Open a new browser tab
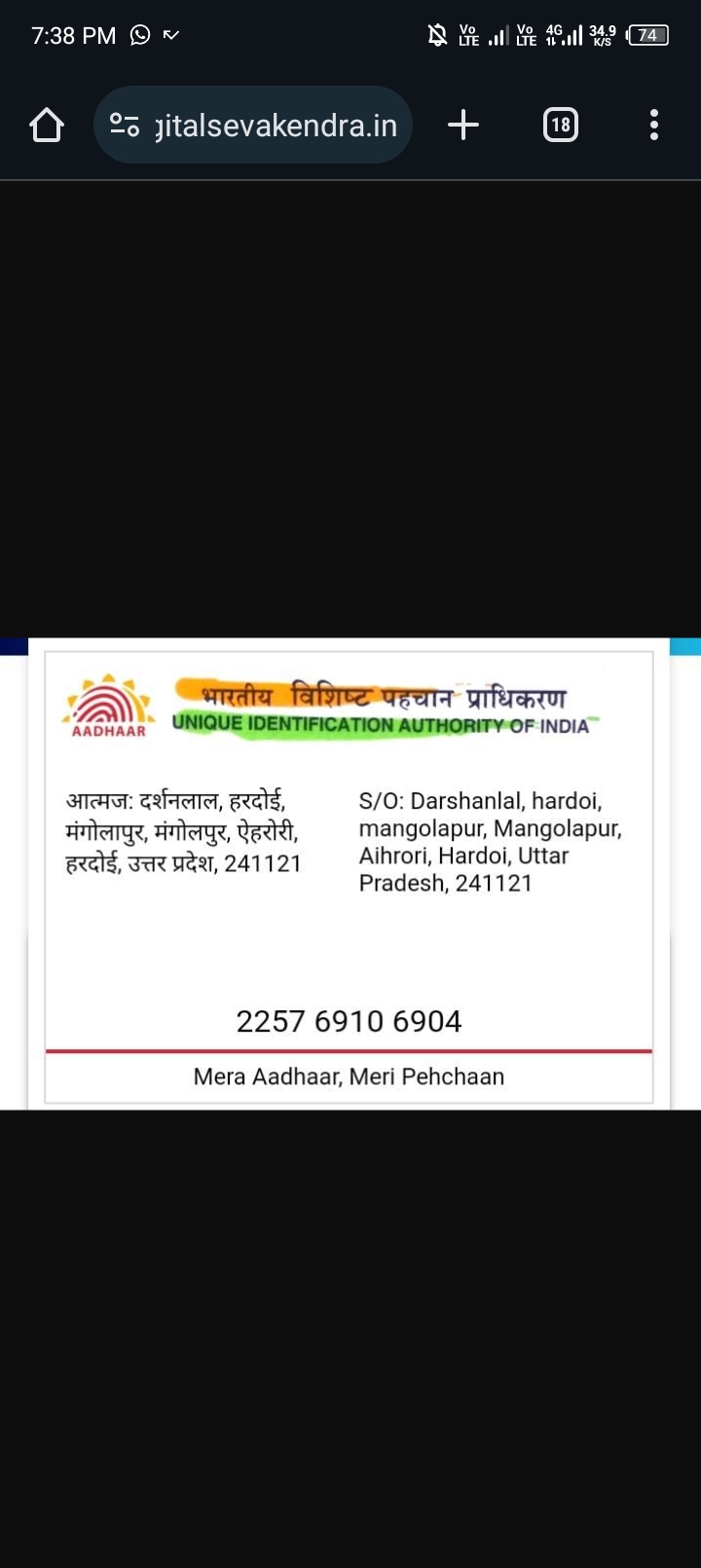The image size is (701, 1568). pos(463,125)
